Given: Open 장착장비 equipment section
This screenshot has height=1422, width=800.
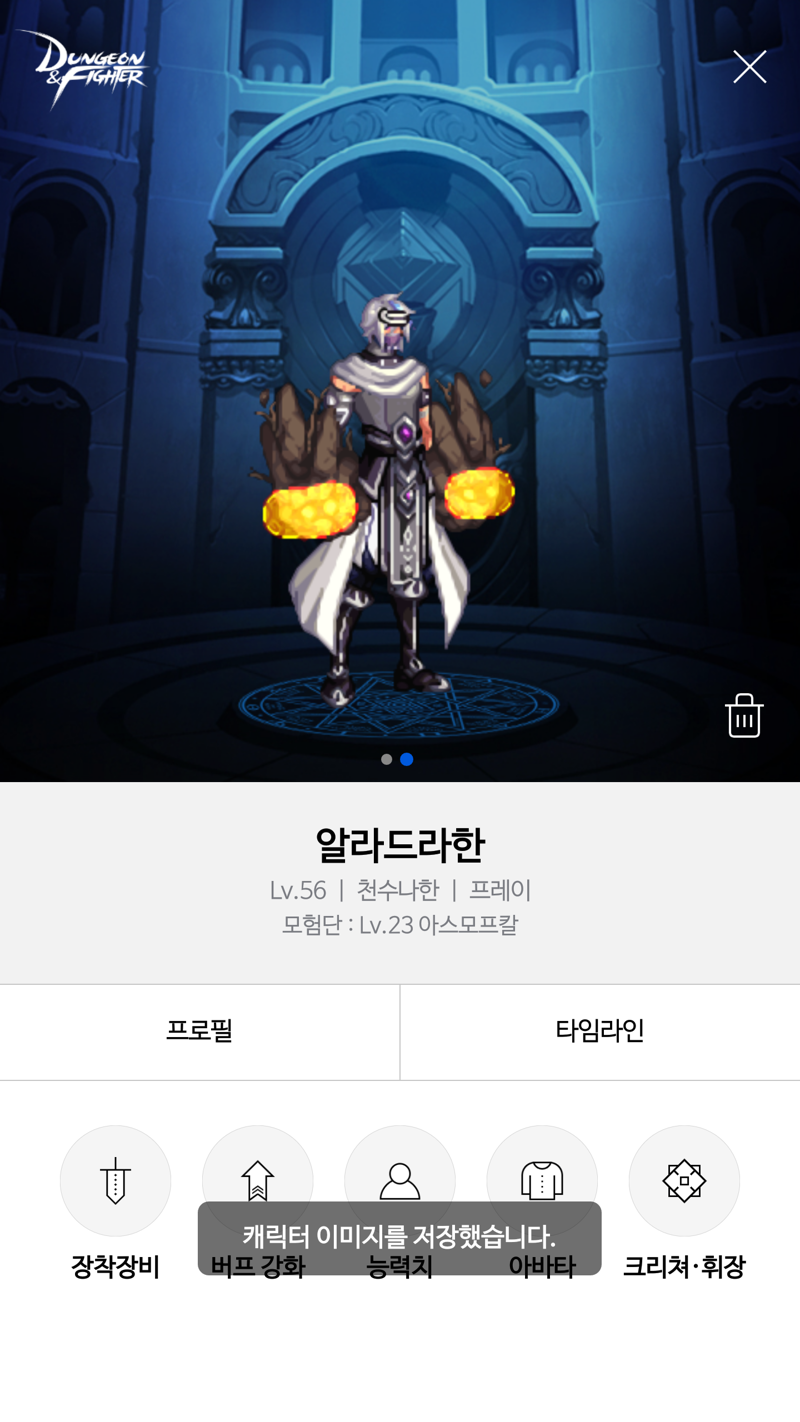Looking at the screenshot, I should [115, 1180].
